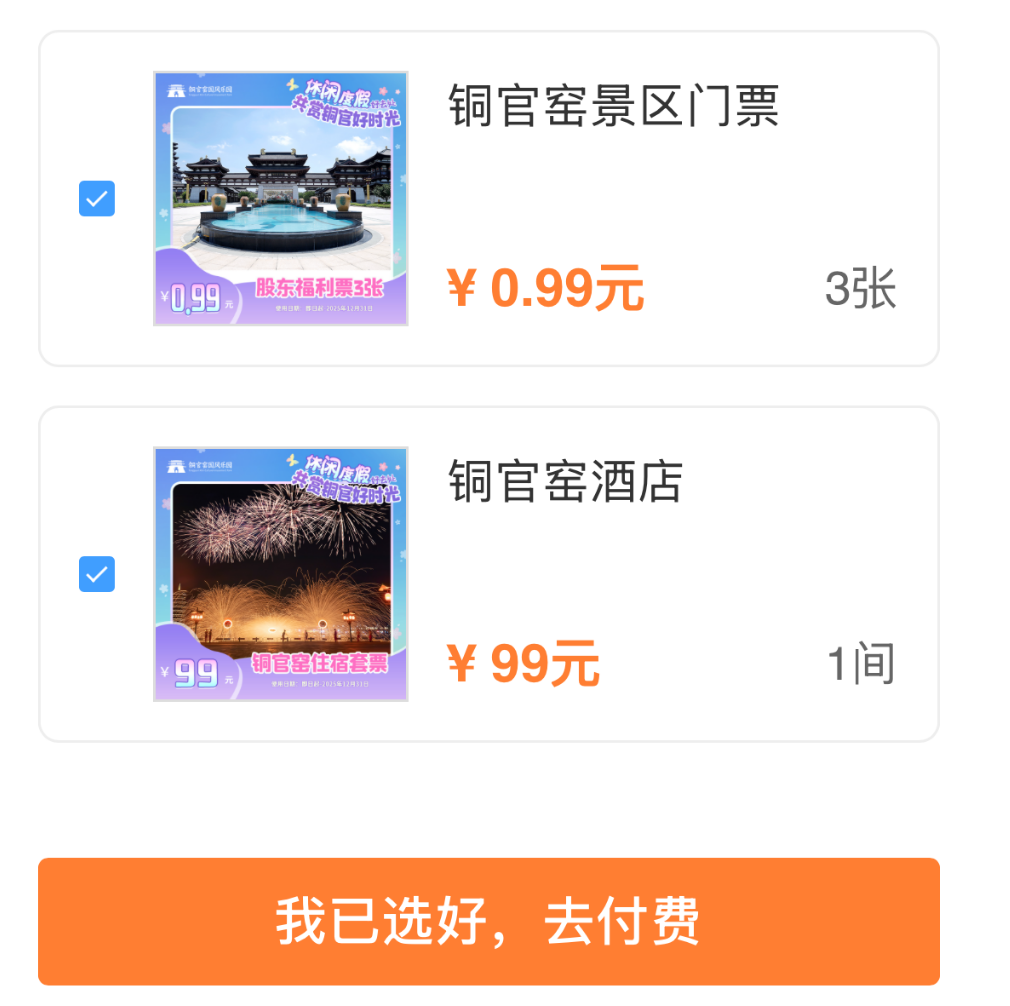Uncheck the 铜官窑酒店 checkbox
The width and height of the screenshot is (1010, 1006).
click(x=97, y=574)
